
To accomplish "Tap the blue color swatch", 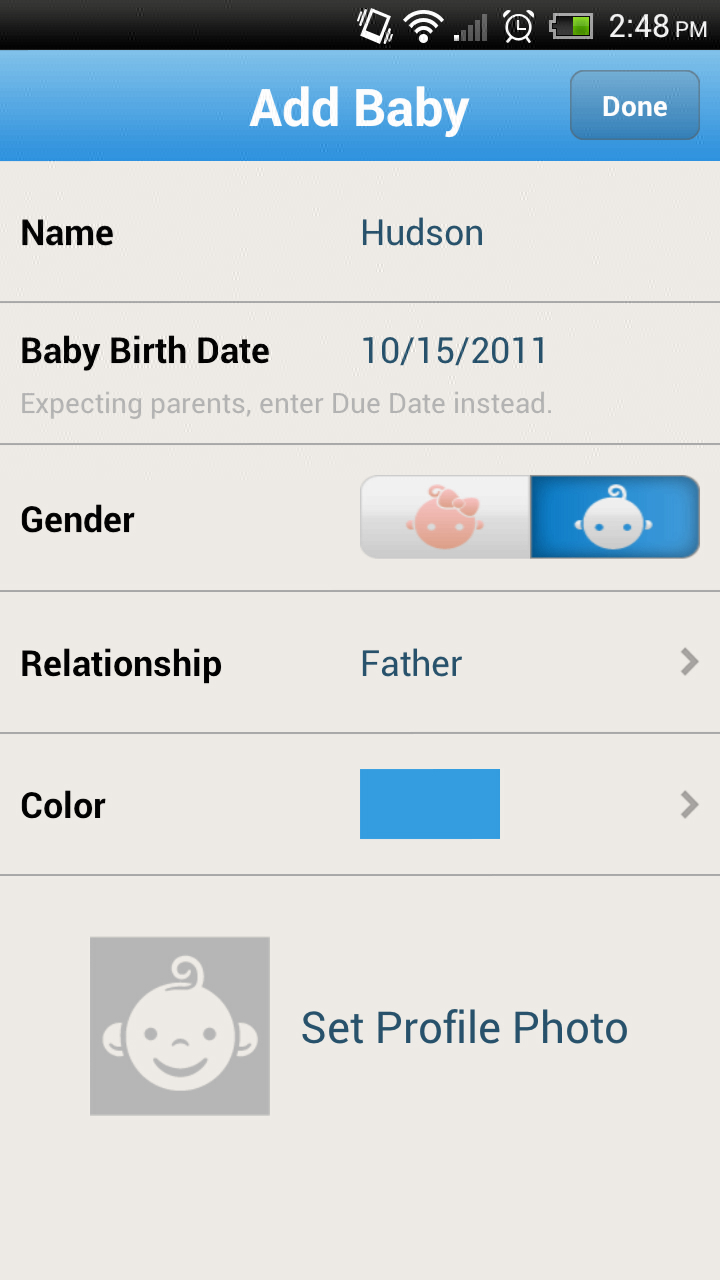I will [429, 804].
